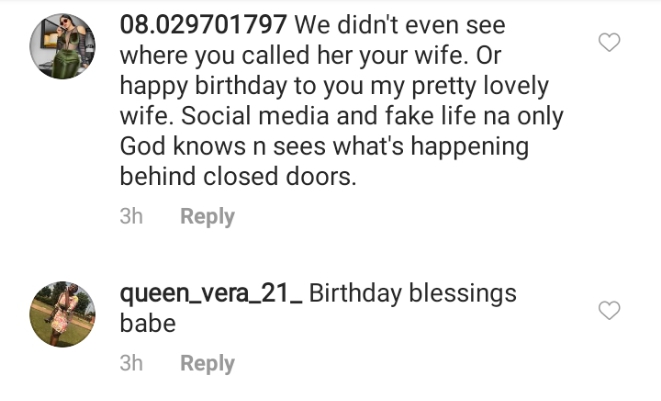Like queen_vera_21_'s Birthday blessings comment

coord(609,310)
